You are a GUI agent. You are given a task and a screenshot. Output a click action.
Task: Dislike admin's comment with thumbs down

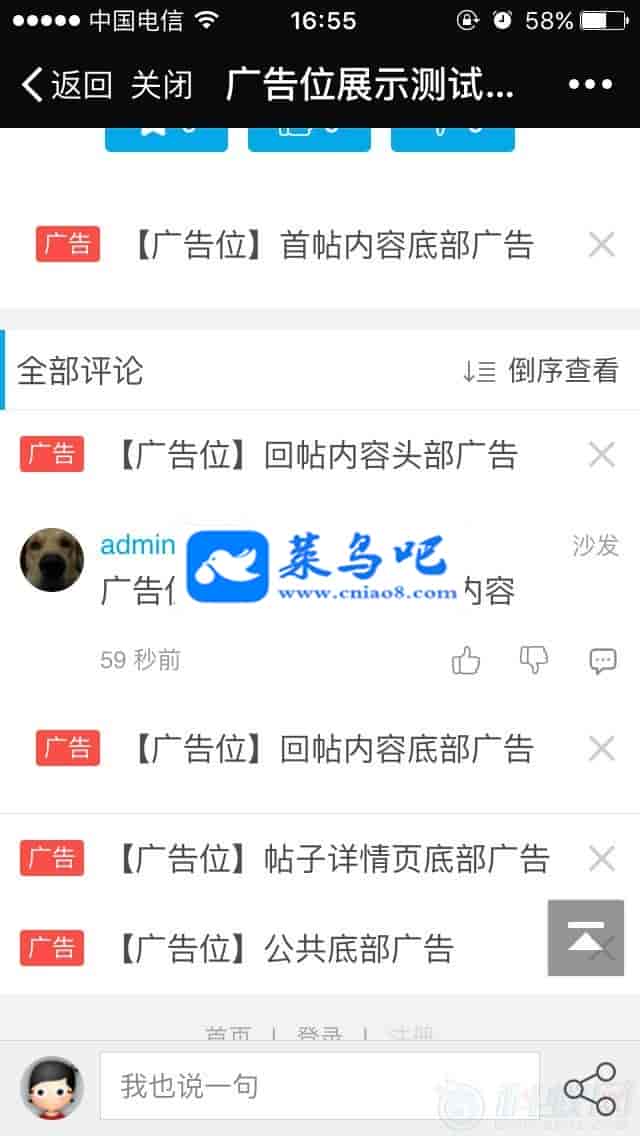coord(534,660)
